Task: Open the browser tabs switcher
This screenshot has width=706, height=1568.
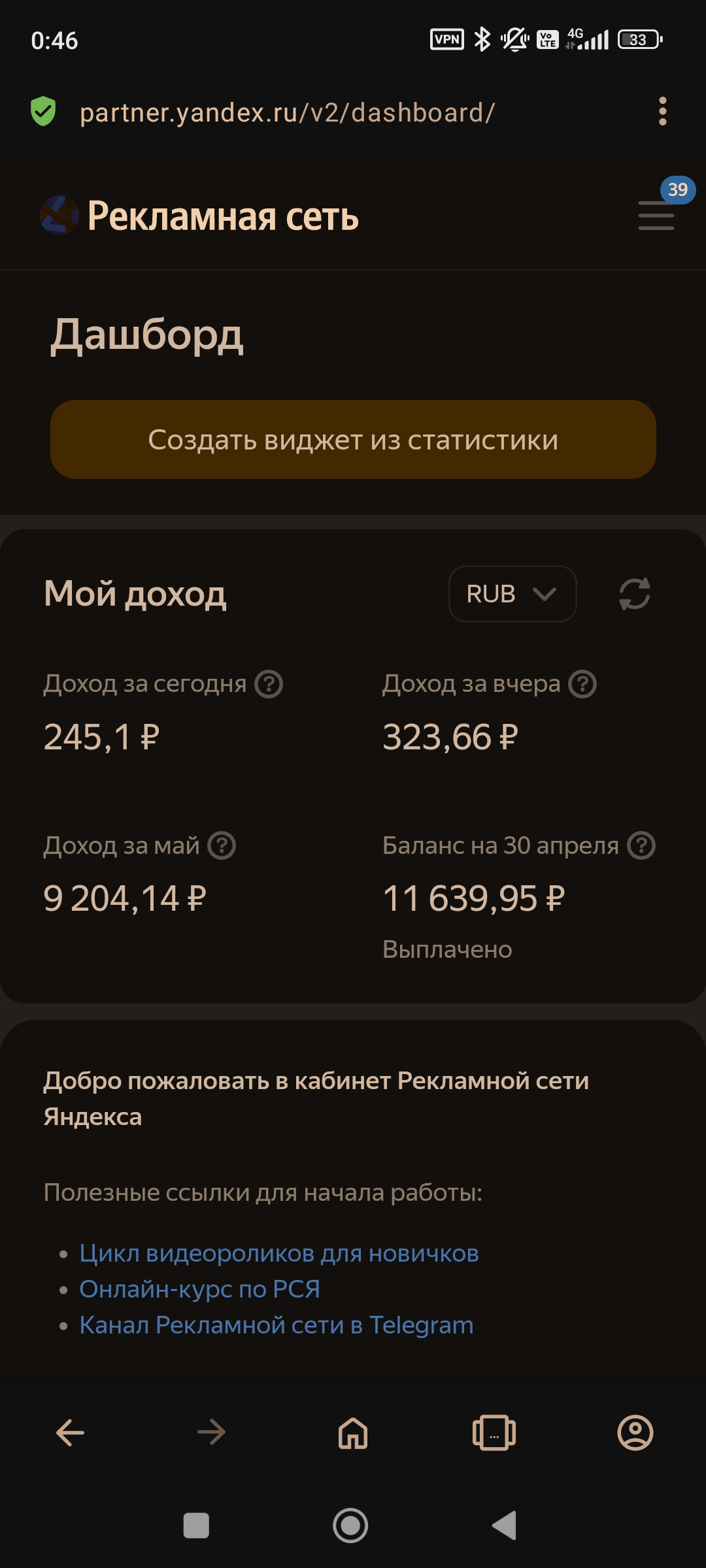Action: [494, 1433]
